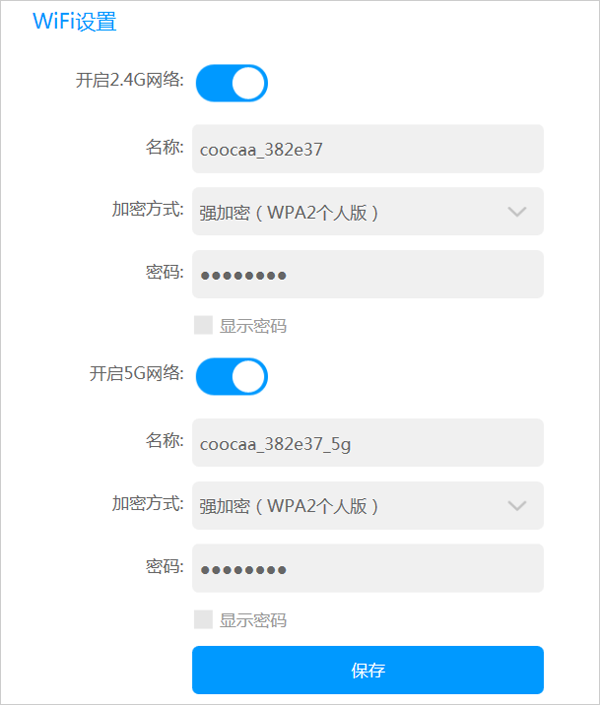600x705 pixels.
Task: Toggle the 5G network switch
Action: pos(231,376)
